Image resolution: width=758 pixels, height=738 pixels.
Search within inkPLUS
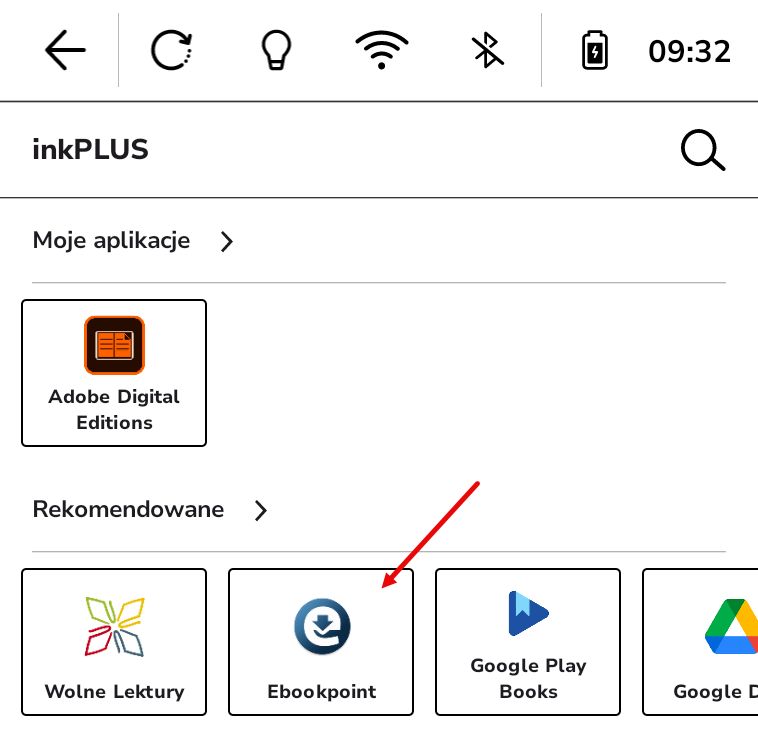coord(702,151)
